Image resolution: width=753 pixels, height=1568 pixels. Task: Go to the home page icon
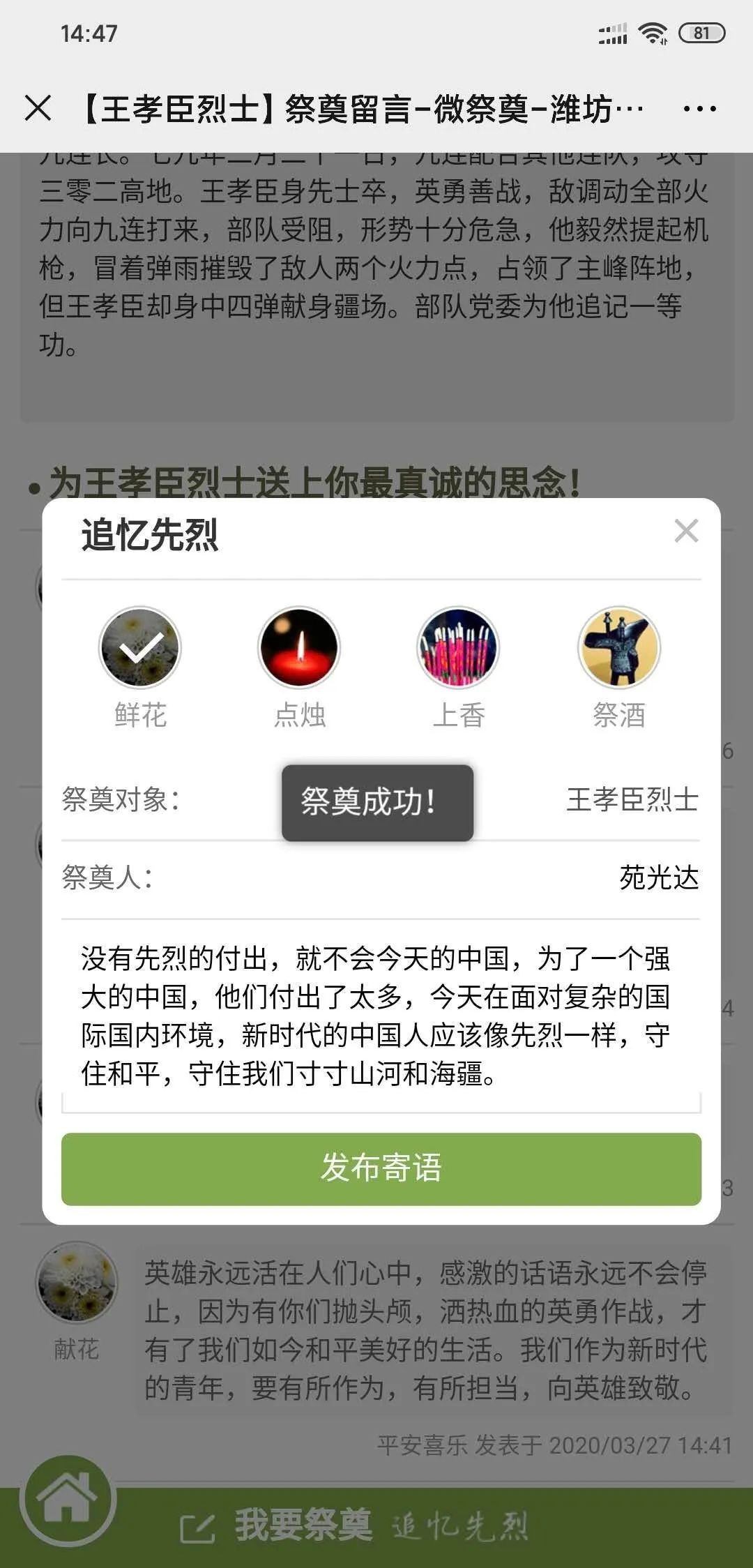(68, 1498)
